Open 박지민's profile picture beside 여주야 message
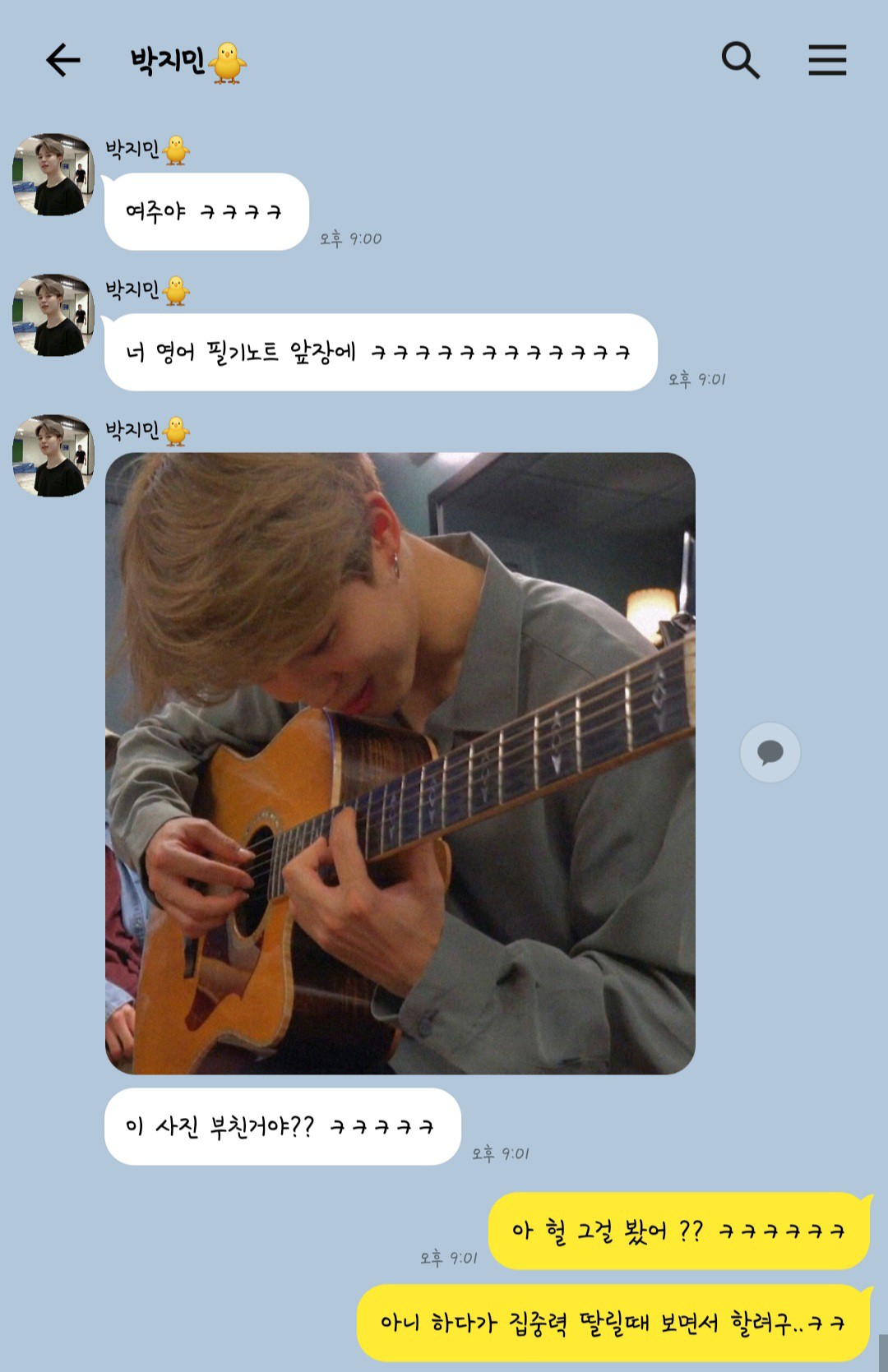Viewport: 888px width, 1372px height. pos(53,175)
